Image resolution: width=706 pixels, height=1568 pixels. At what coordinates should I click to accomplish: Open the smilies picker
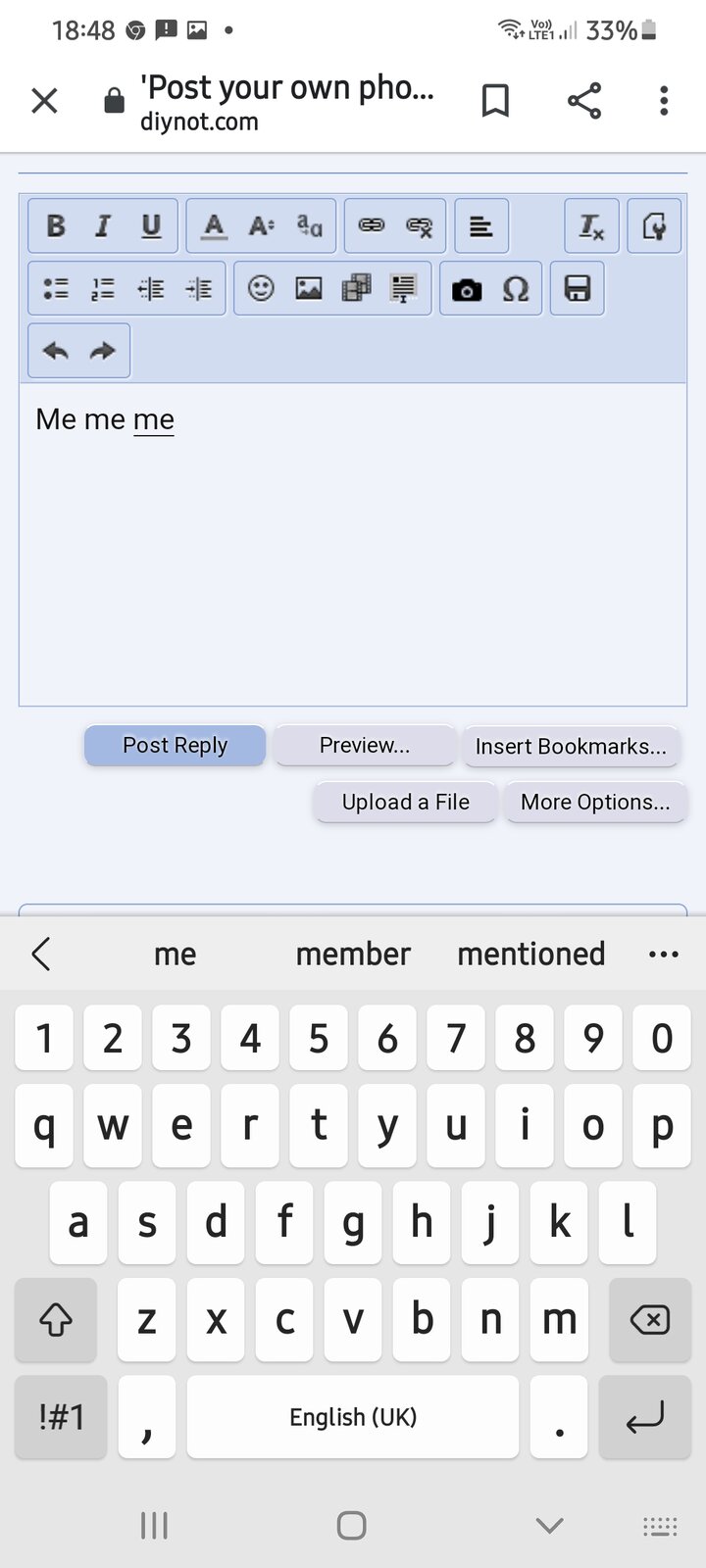261,288
